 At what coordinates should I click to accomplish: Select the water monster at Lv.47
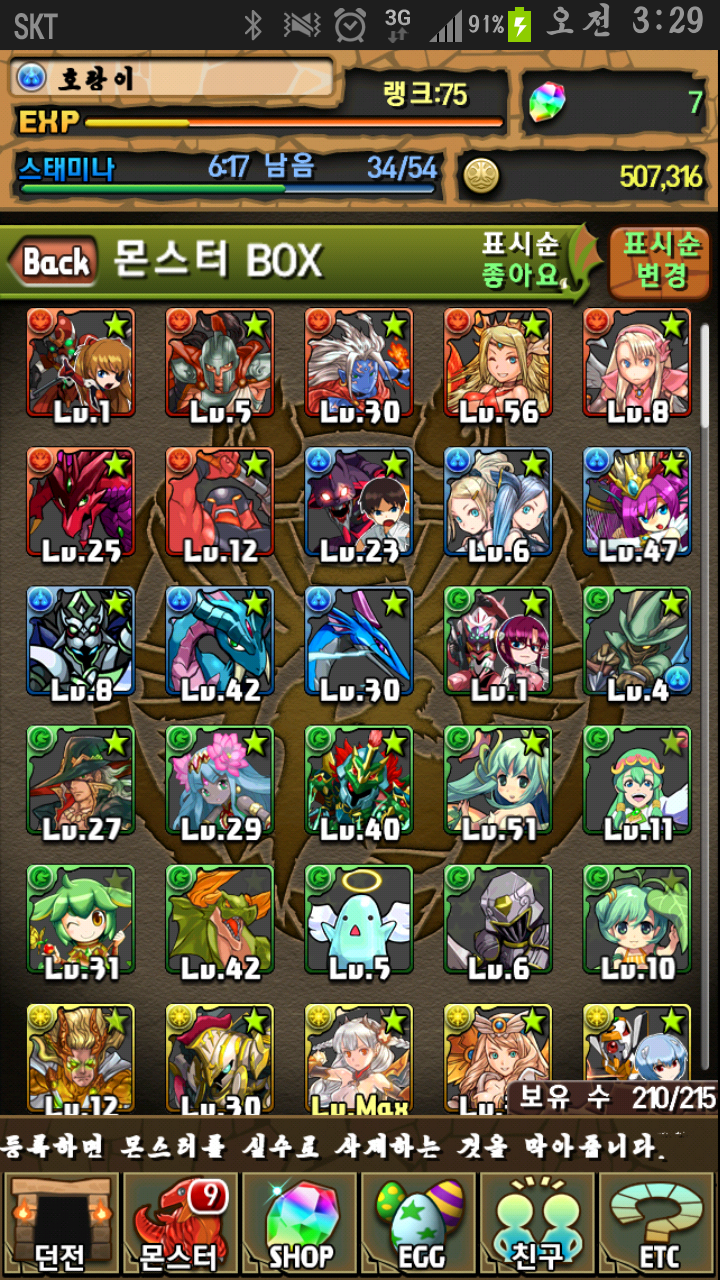tap(637, 502)
